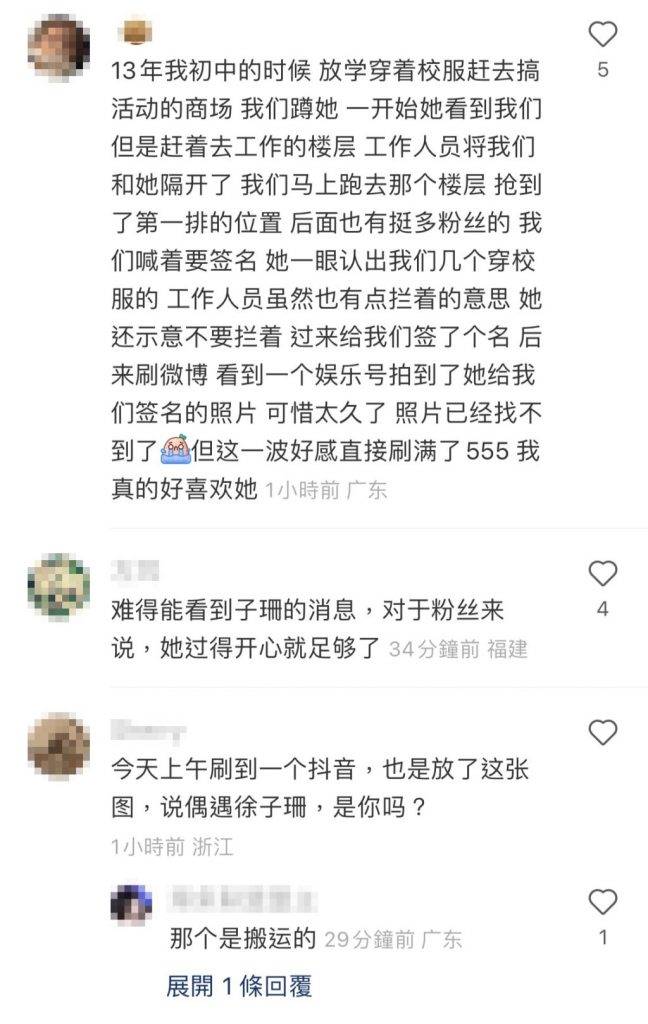The image size is (648, 1024).
Task: Like the comment about 难得能看到子珊的消息
Action: pos(602,574)
